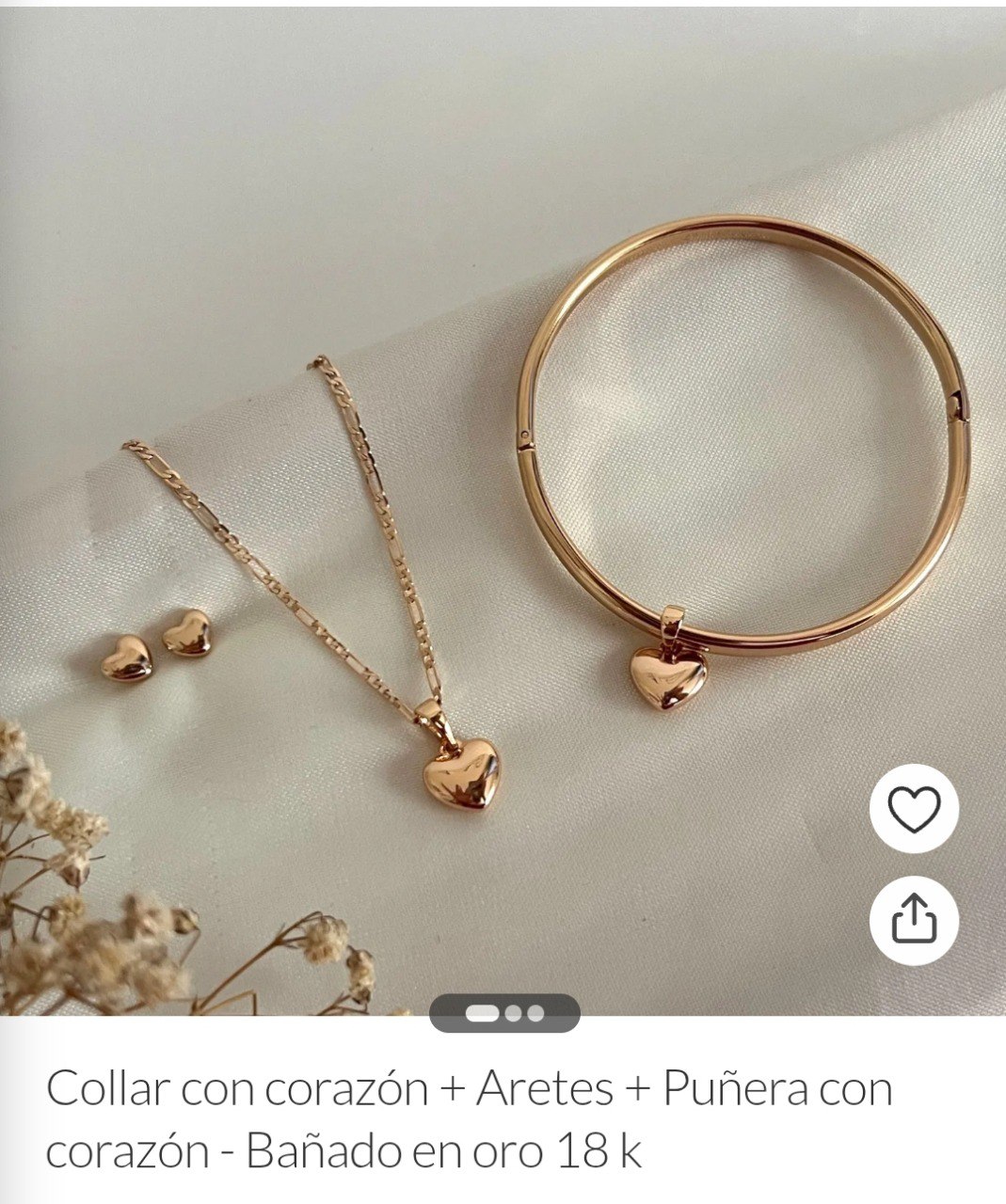Tap the image carousel page indicator
1006x1204 pixels.
coord(504,1014)
